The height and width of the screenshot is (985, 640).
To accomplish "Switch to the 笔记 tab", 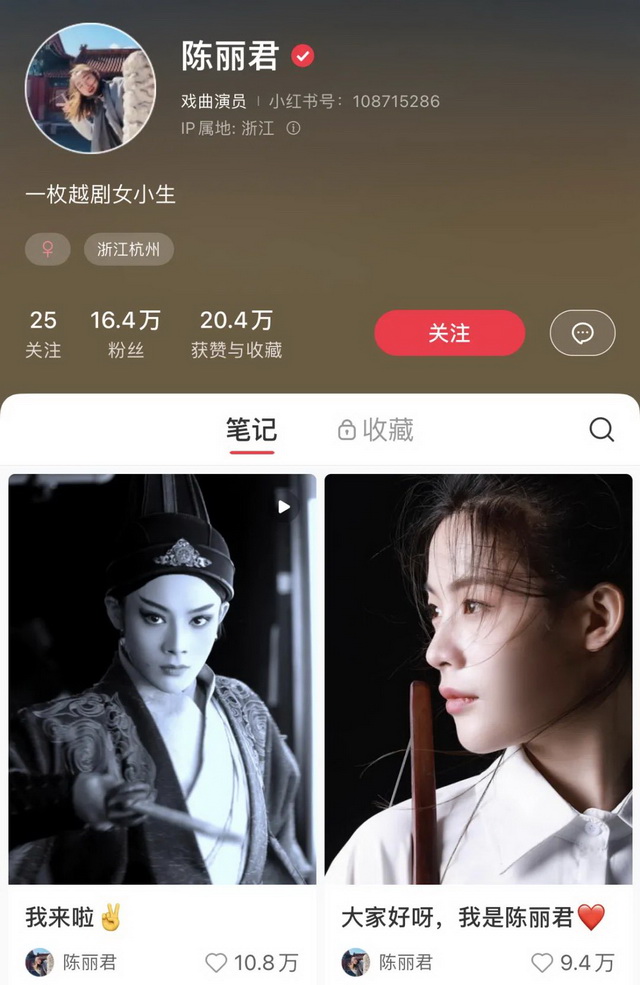I will click(251, 430).
